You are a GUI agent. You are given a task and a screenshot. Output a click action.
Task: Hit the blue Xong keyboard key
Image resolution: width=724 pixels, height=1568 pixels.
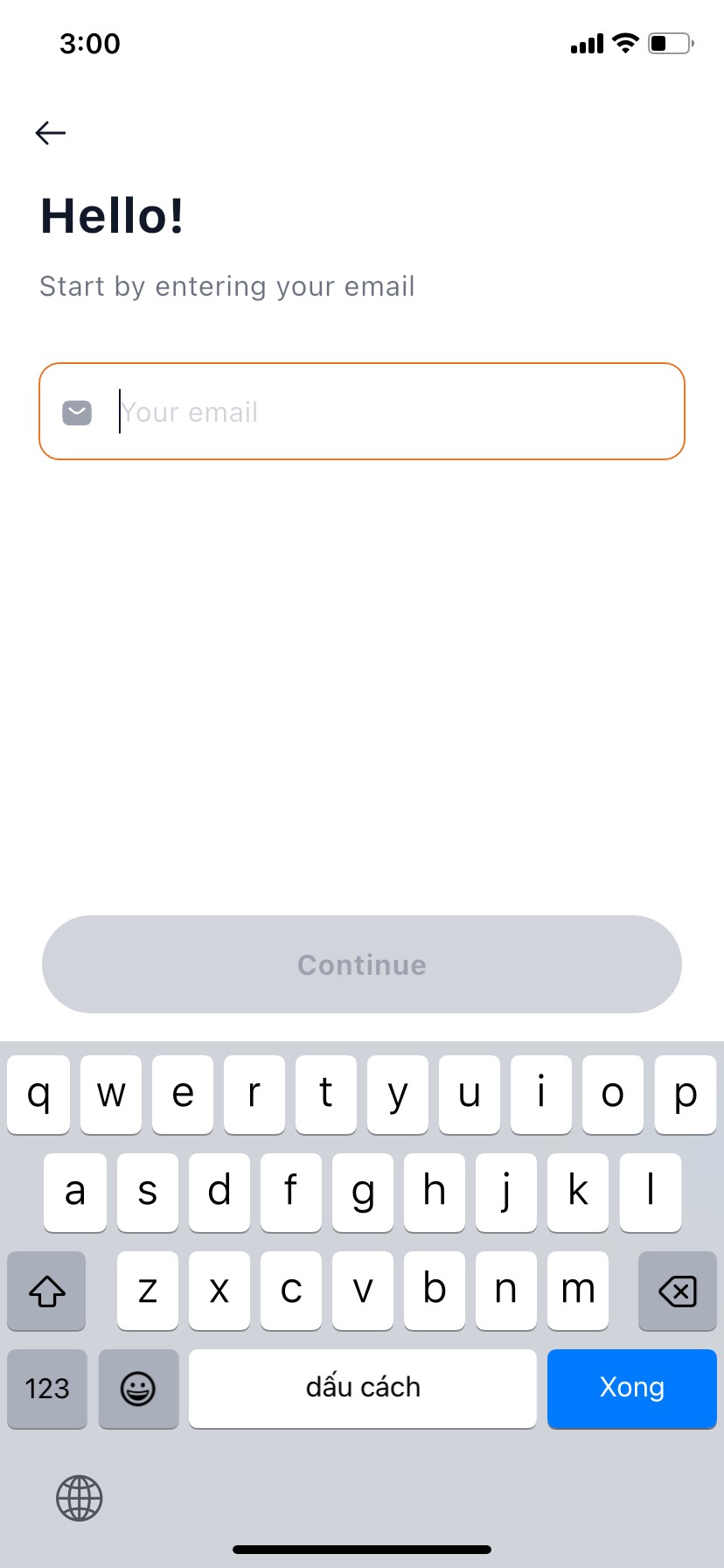[x=631, y=1389]
